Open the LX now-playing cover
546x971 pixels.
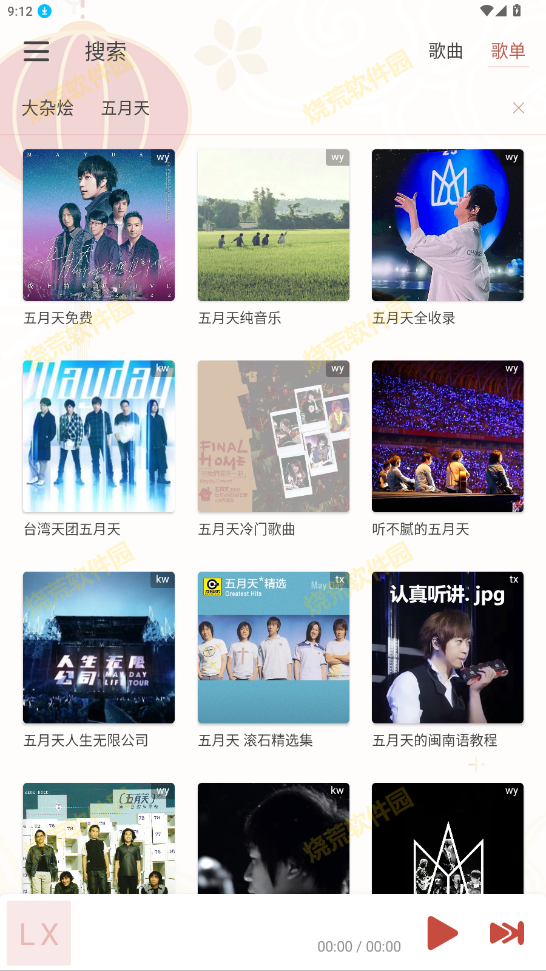click(39, 933)
